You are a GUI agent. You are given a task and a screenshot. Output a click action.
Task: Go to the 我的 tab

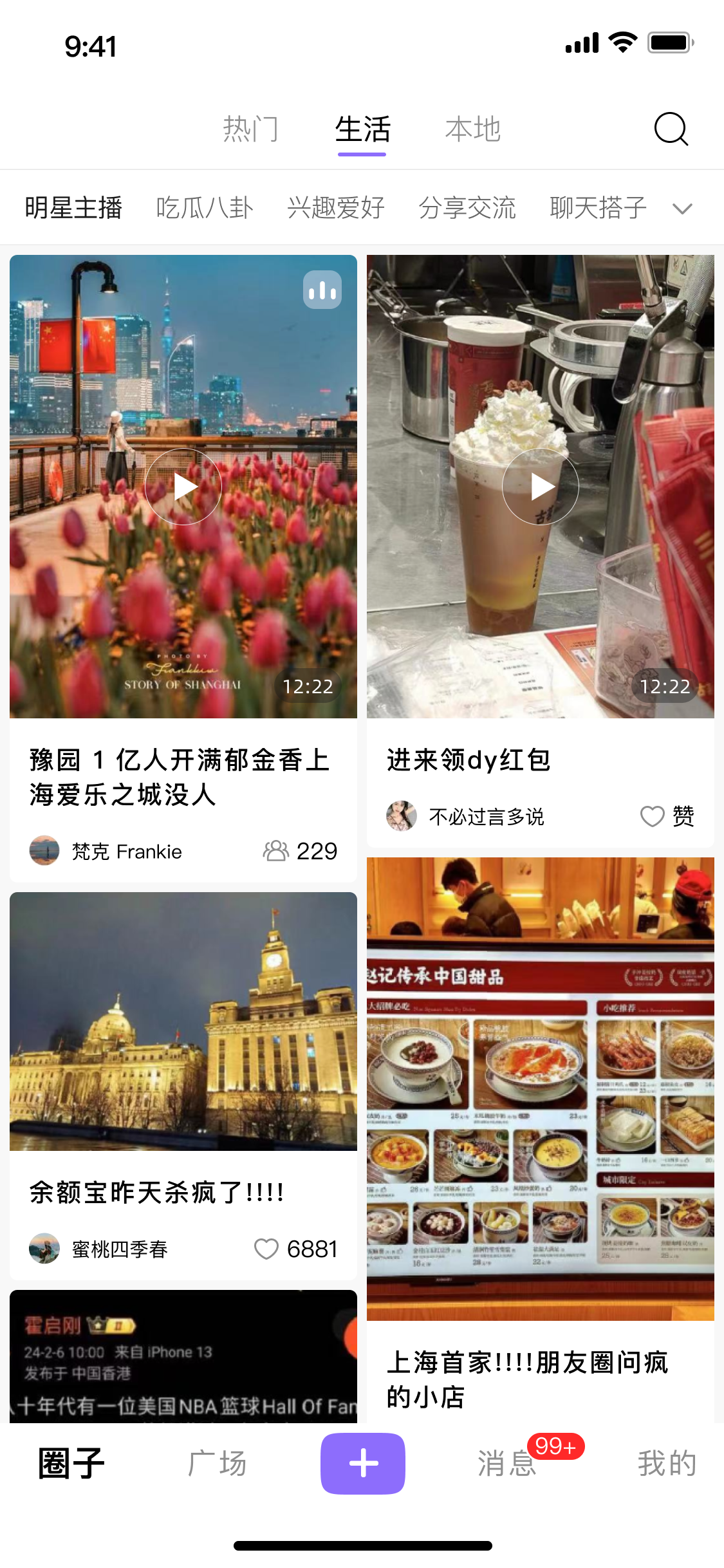coord(667,1463)
